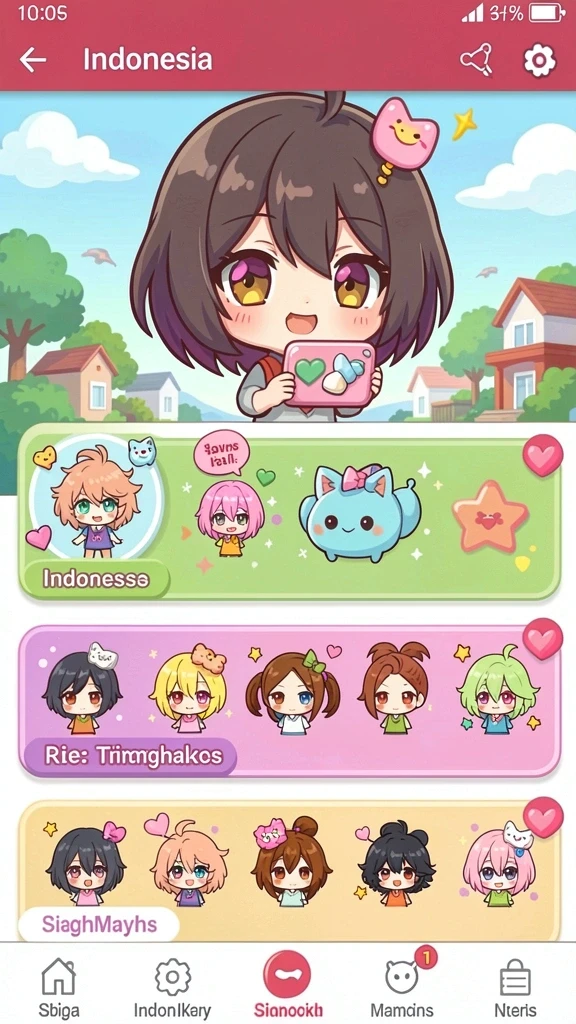This screenshot has width=576, height=1024.
Task: Switch to the Nteris shop tab
Action: coord(516,986)
